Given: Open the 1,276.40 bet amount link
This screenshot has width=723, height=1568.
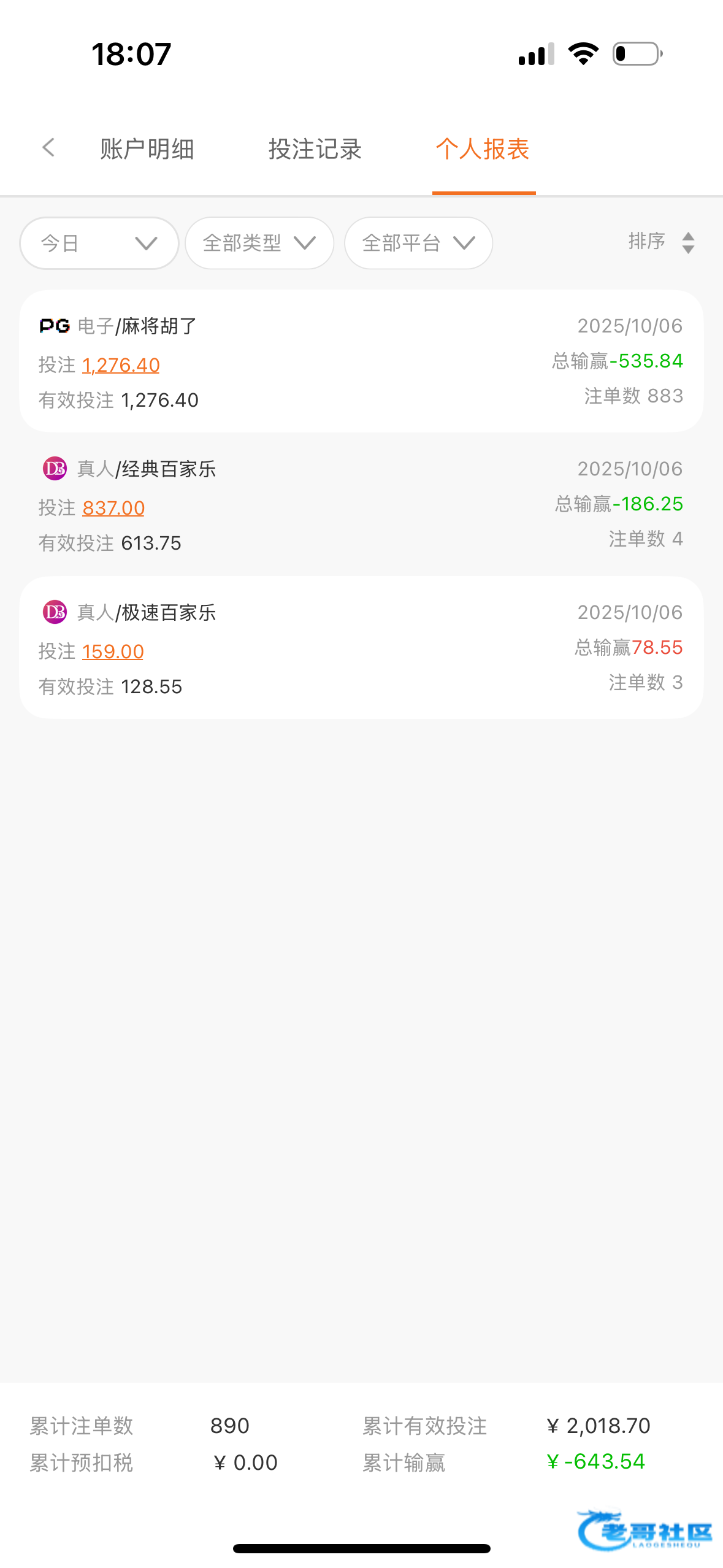Looking at the screenshot, I should pos(121,365).
